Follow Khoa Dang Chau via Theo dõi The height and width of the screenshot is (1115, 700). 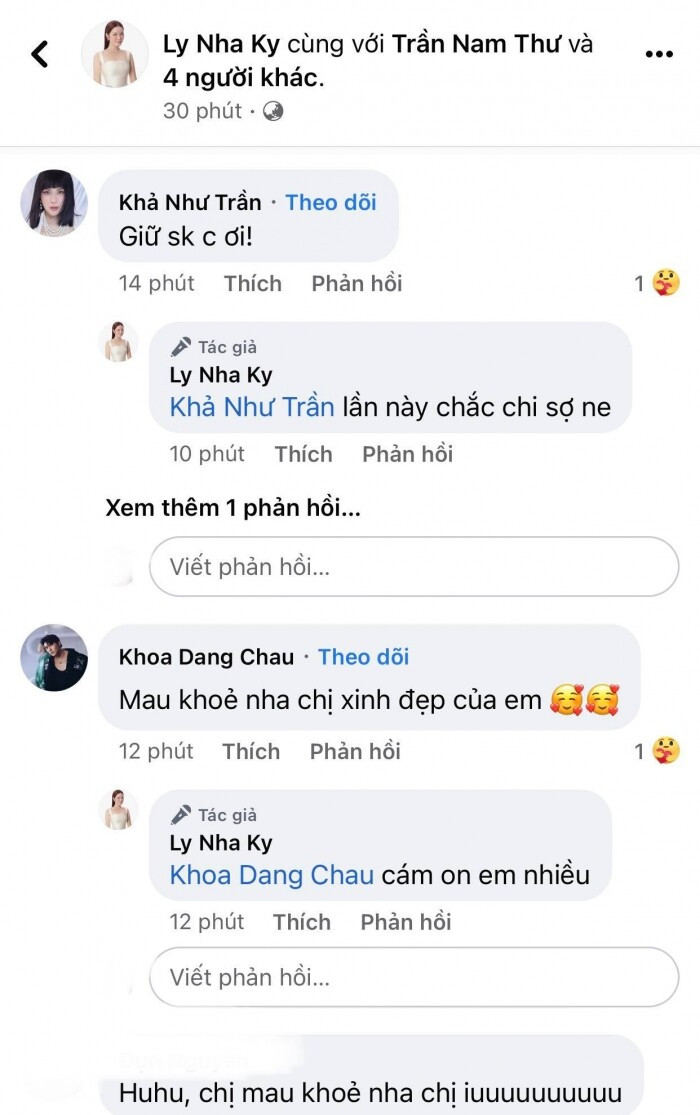pyautogui.click(x=363, y=657)
